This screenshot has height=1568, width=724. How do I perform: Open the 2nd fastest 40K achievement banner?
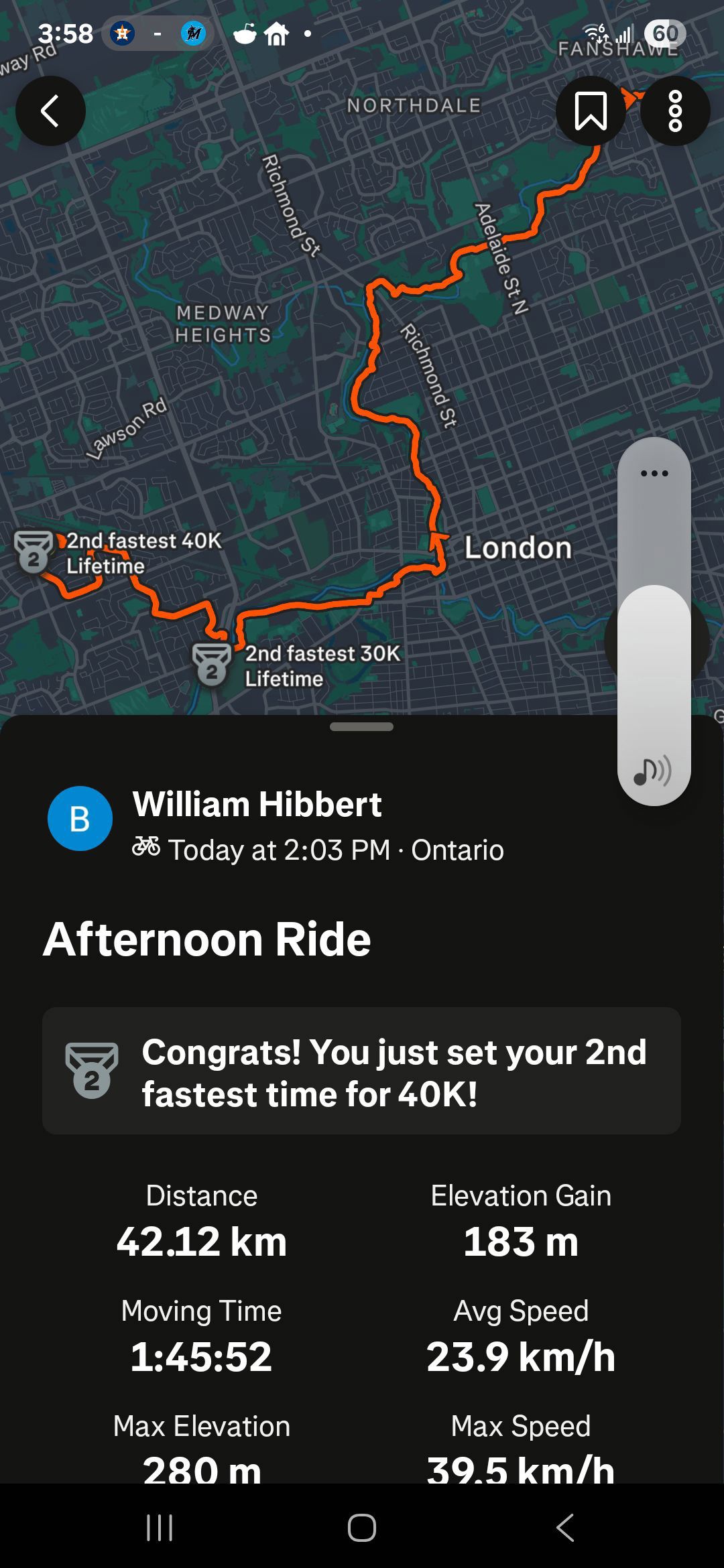(x=361, y=1070)
